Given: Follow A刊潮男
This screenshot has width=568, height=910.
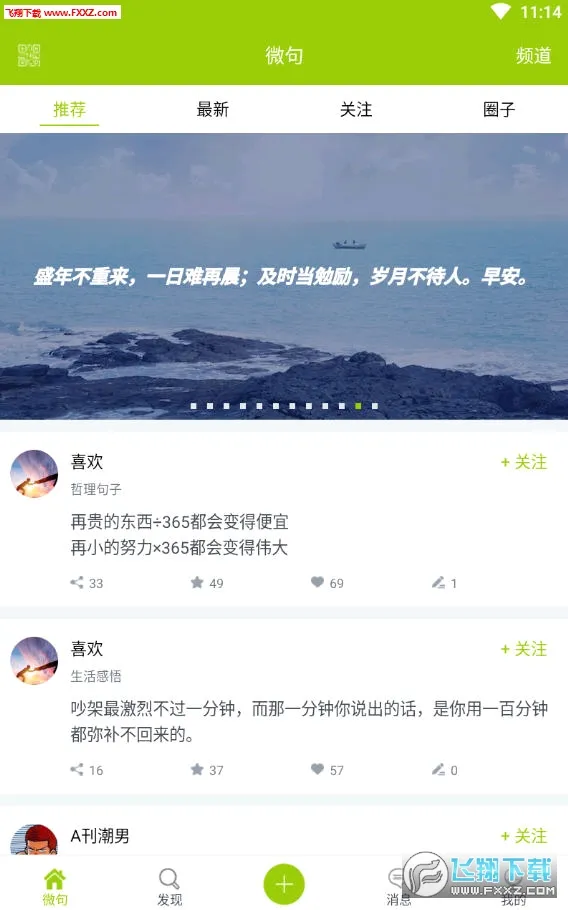Looking at the screenshot, I should point(524,836).
